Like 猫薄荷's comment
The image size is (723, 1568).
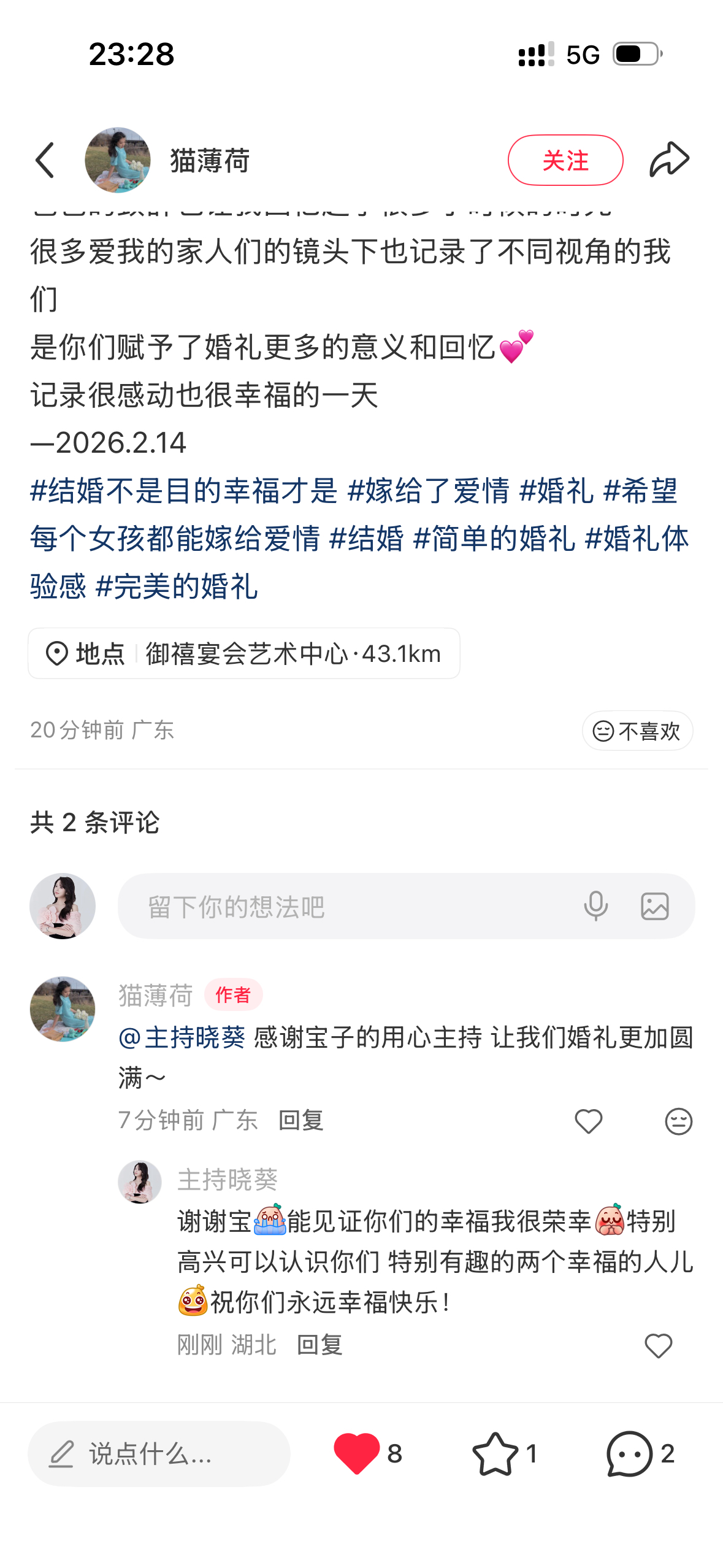point(588,1121)
